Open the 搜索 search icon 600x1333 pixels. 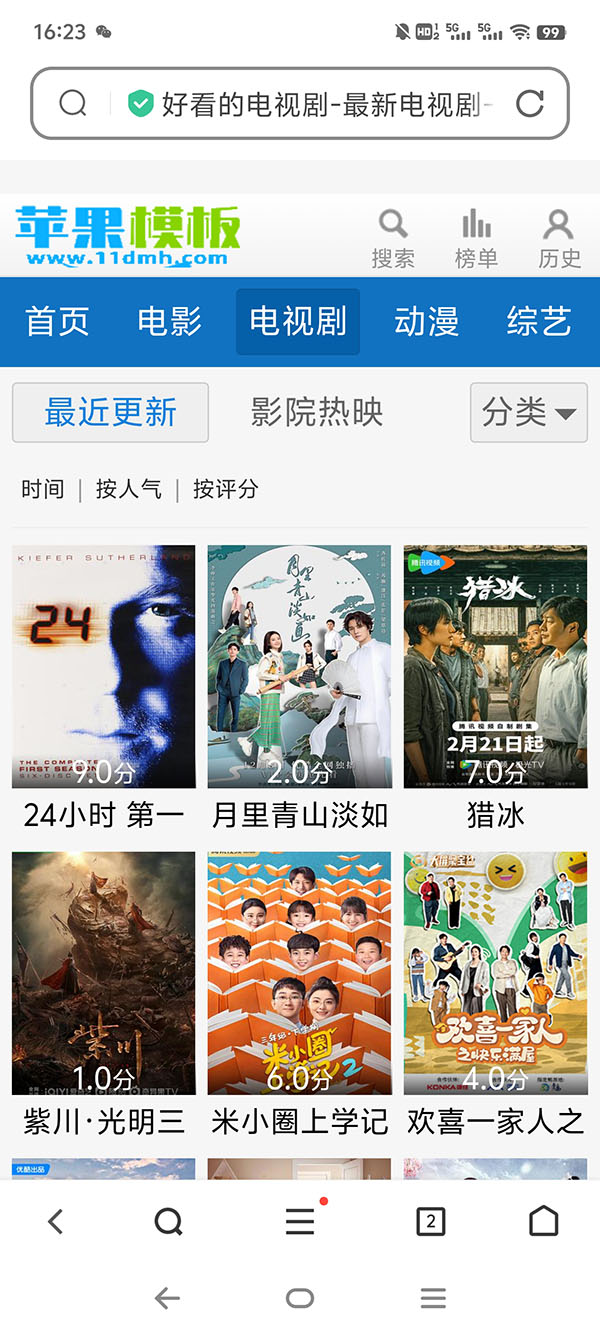click(393, 238)
